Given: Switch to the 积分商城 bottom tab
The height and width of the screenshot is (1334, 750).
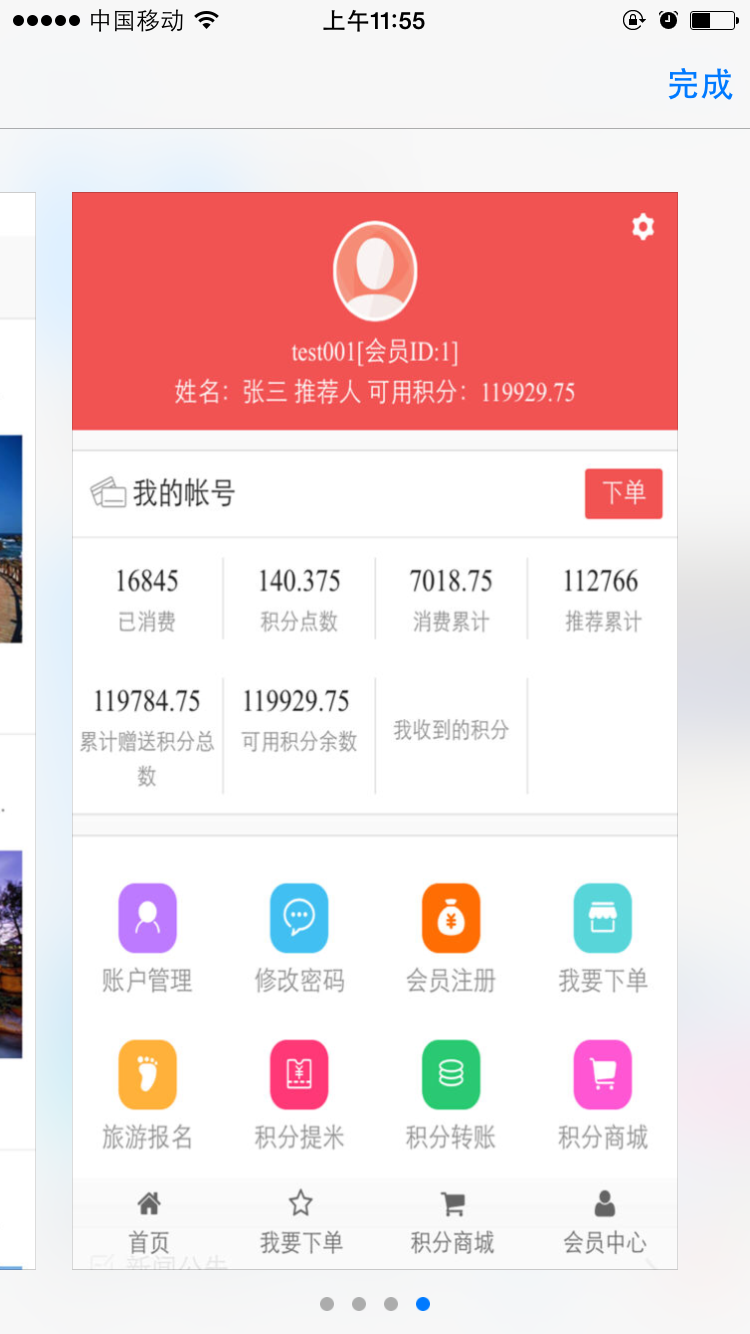Looking at the screenshot, I should pos(452,1222).
